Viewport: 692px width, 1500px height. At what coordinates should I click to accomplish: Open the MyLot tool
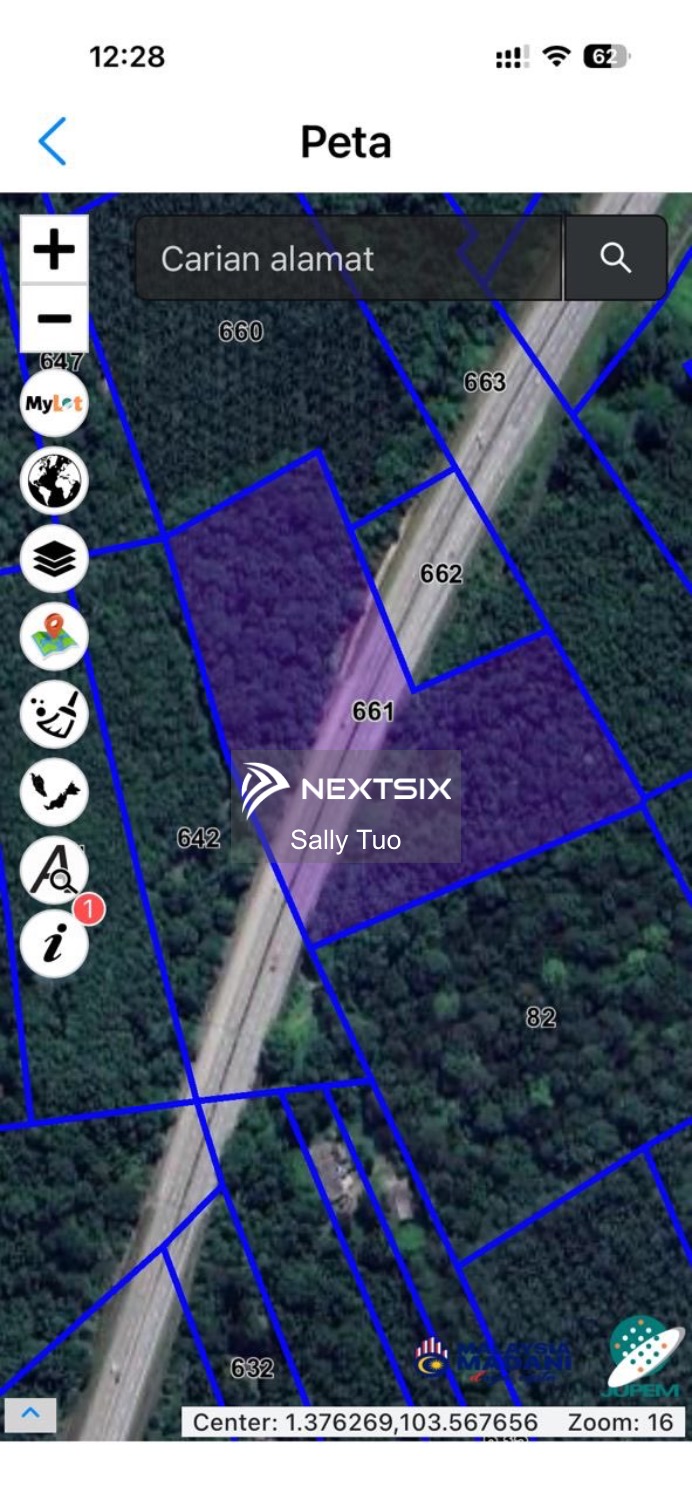click(54, 403)
